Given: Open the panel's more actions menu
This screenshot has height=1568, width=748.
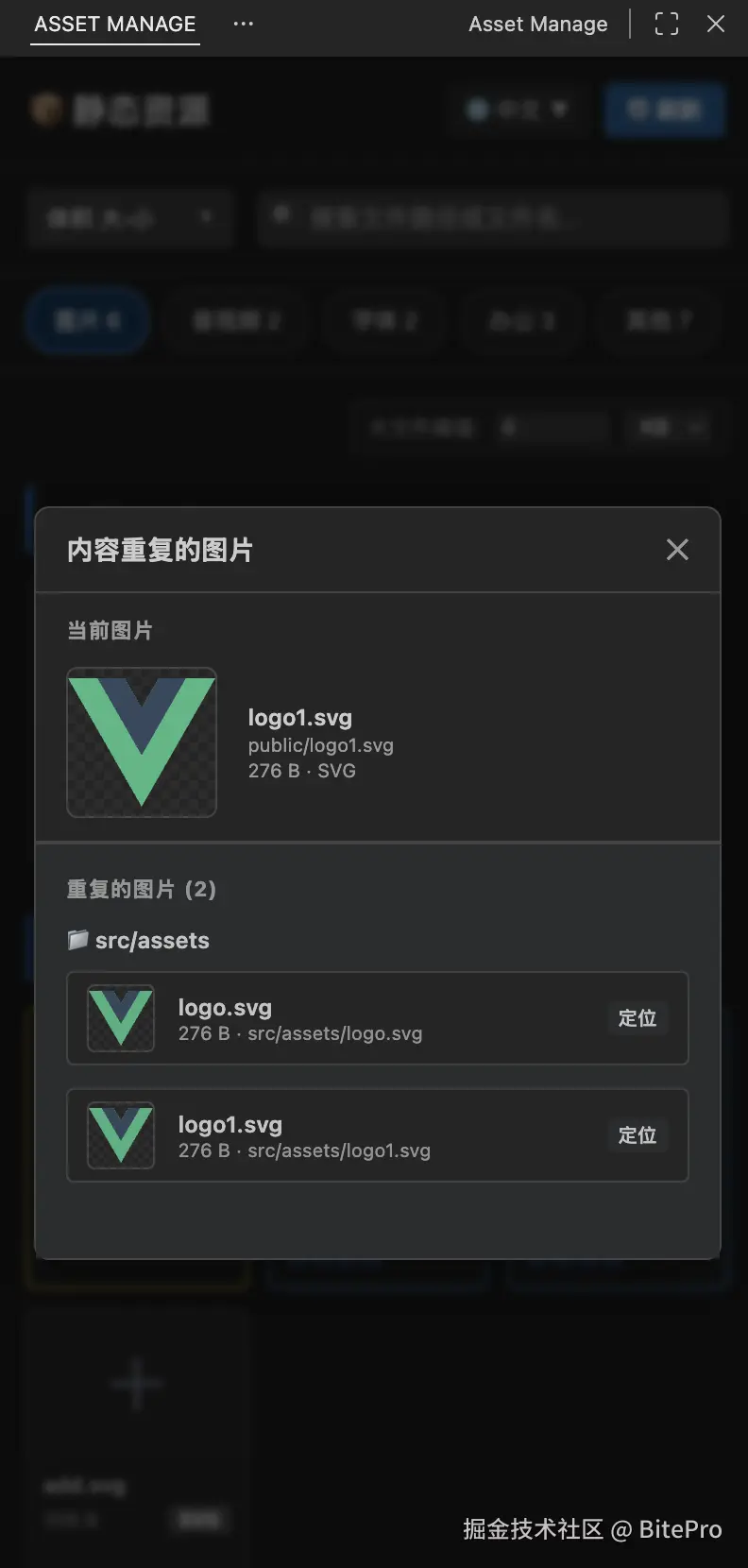Looking at the screenshot, I should click(244, 24).
